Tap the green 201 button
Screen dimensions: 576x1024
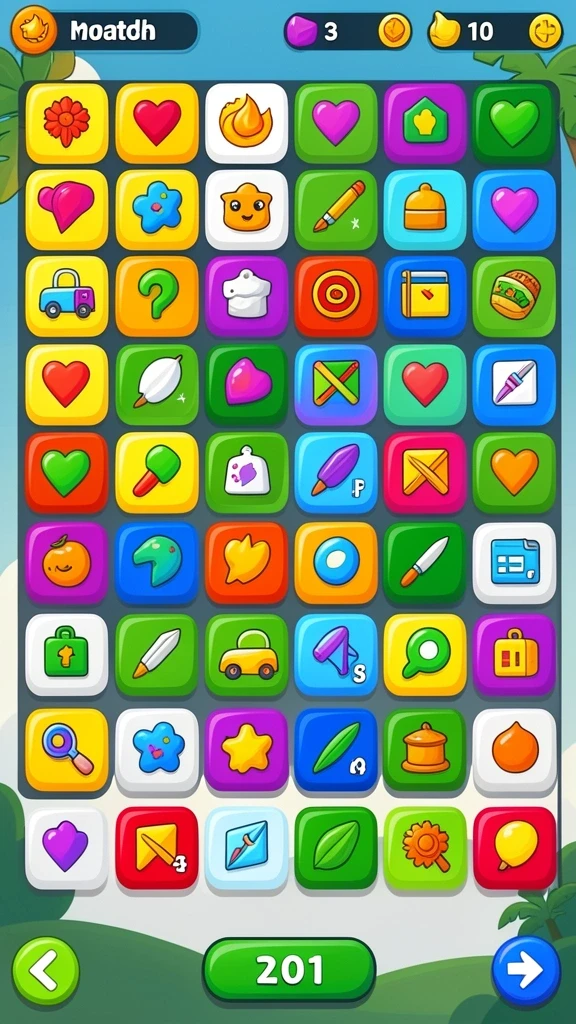(289, 971)
